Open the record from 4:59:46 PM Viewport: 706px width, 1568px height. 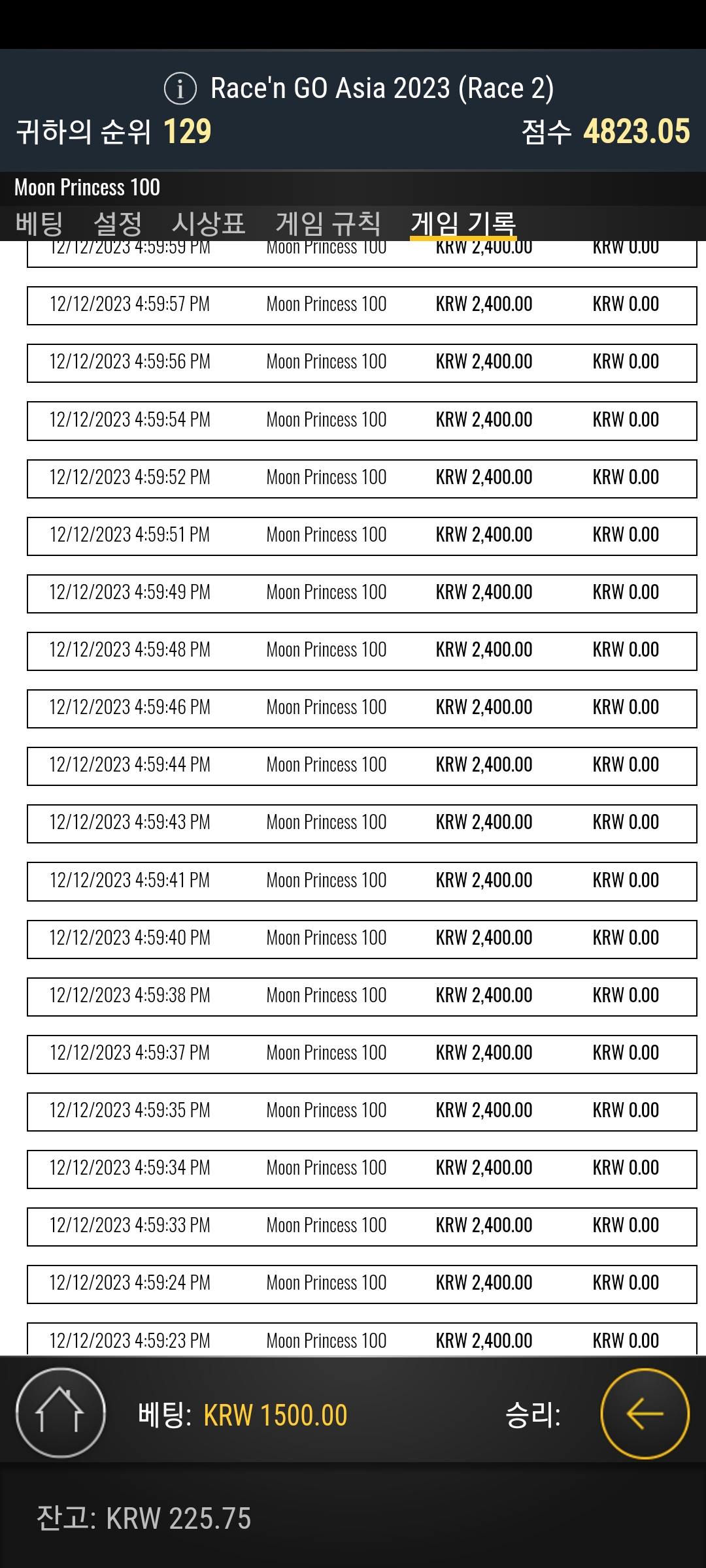coord(362,708)
